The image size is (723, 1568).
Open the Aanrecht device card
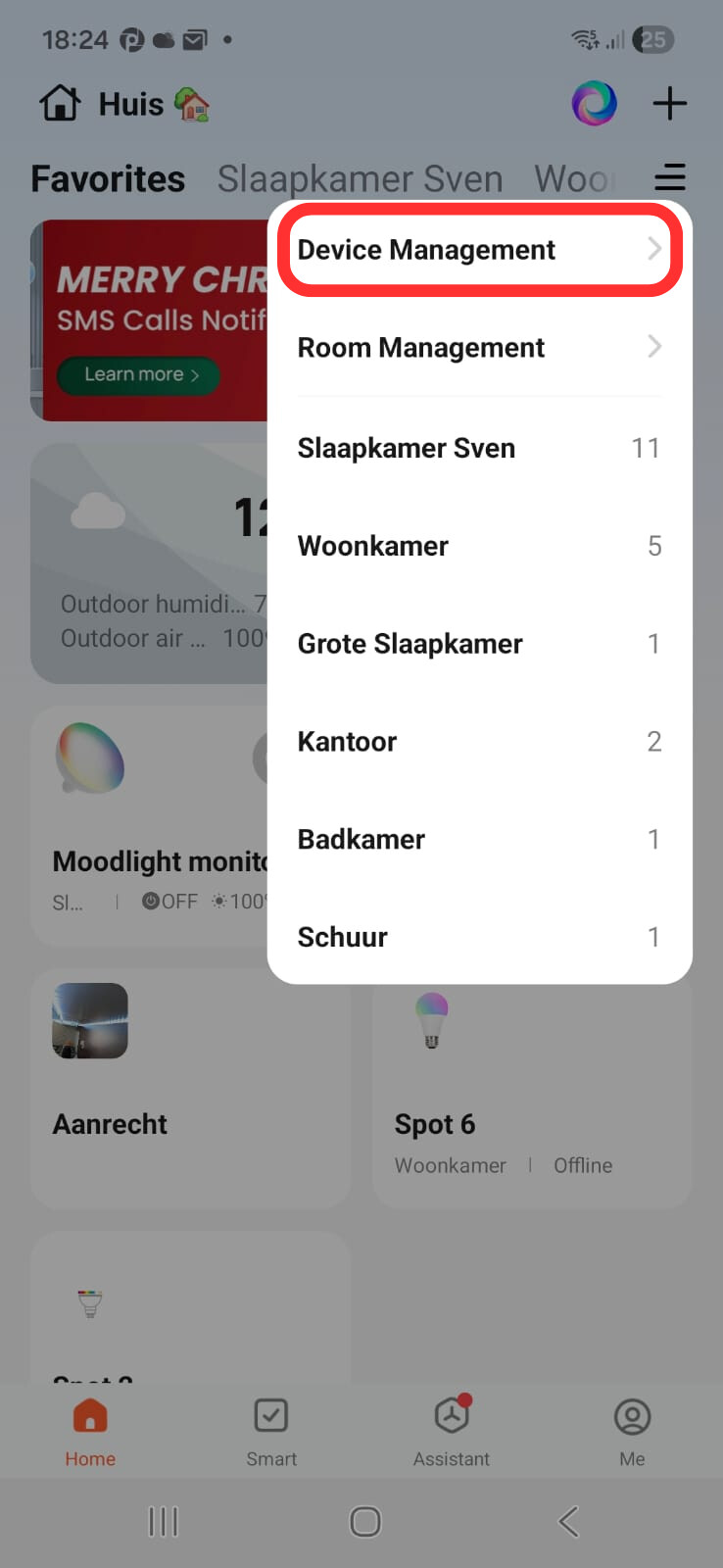click(x=189, y=1088)
